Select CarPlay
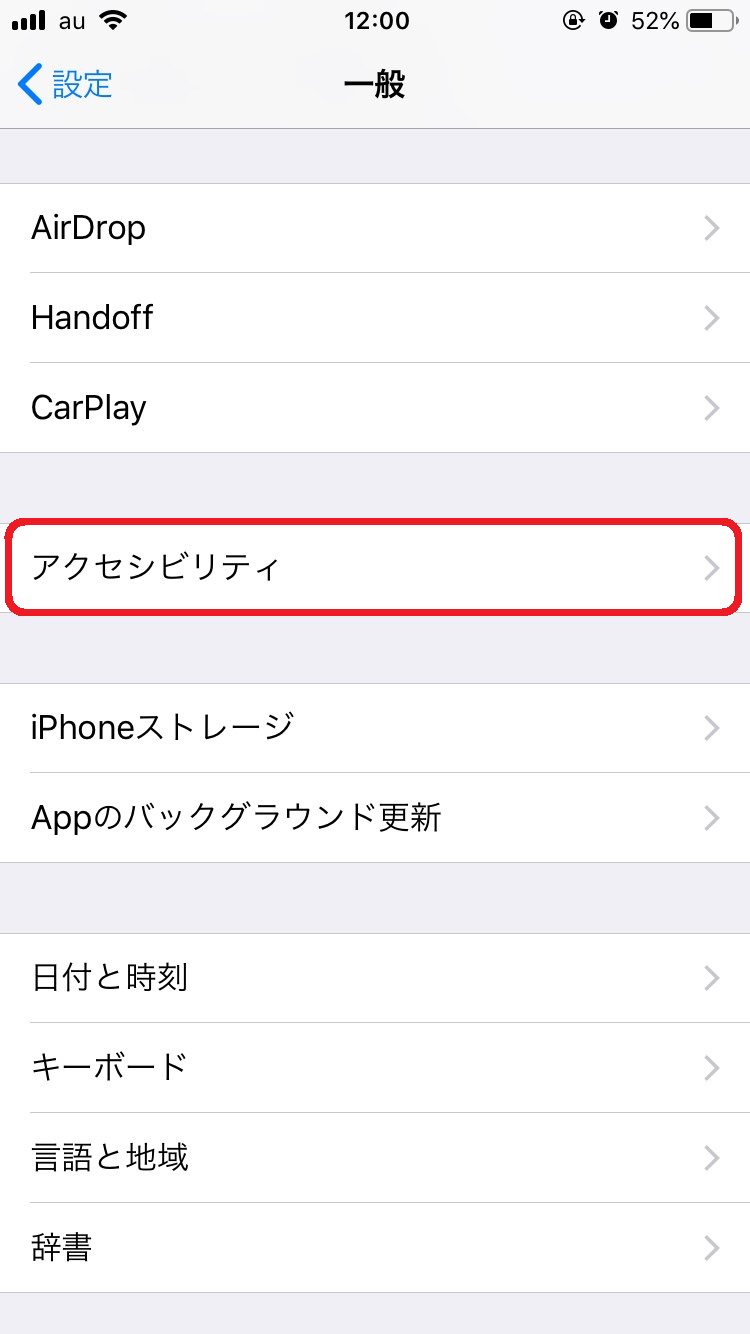Viewport: 750px width, 1334px height. 375,408
